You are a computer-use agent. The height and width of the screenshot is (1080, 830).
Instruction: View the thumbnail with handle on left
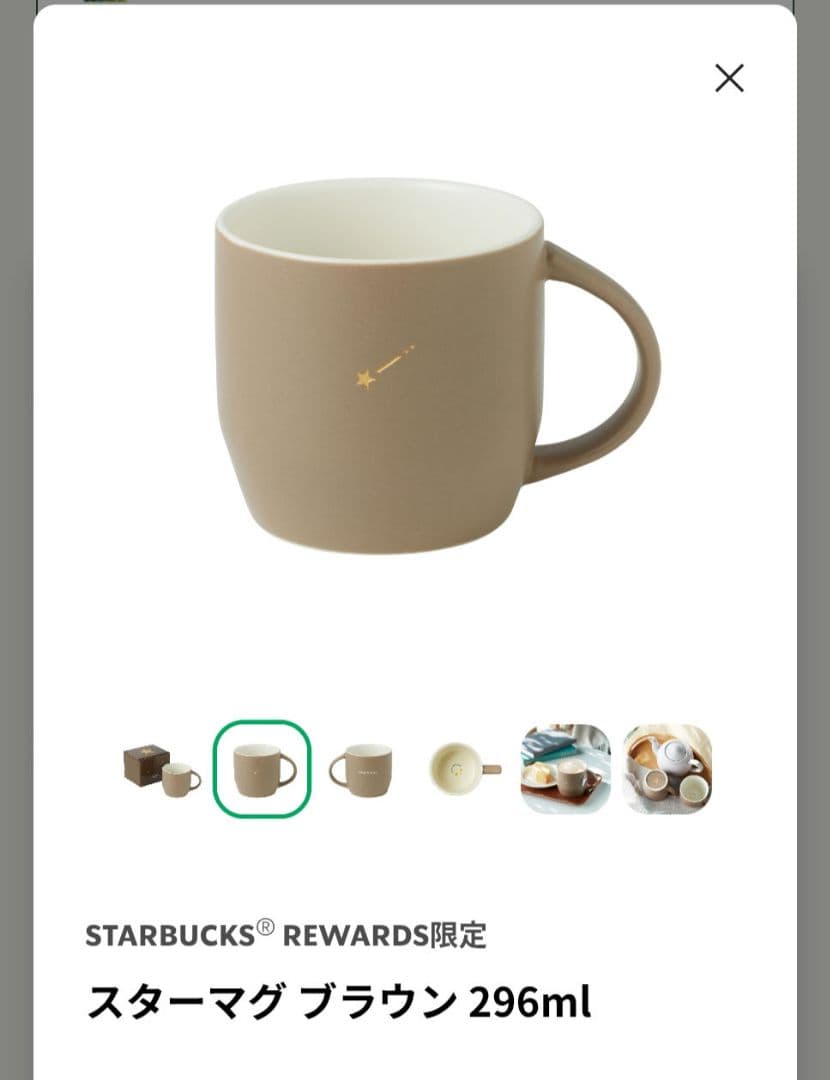[362, 769]
